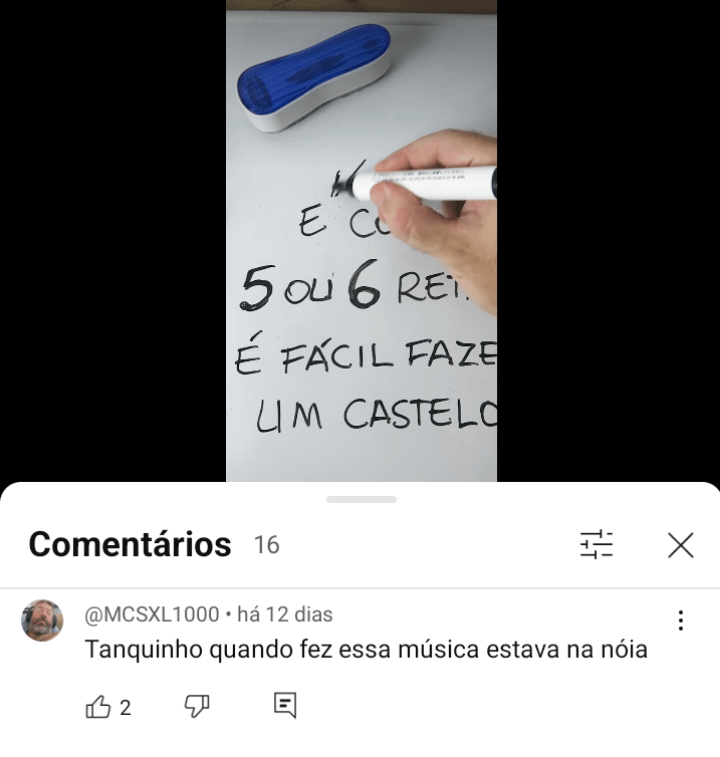Dislike the comment from @MCSXL1000

pos(197,707)
